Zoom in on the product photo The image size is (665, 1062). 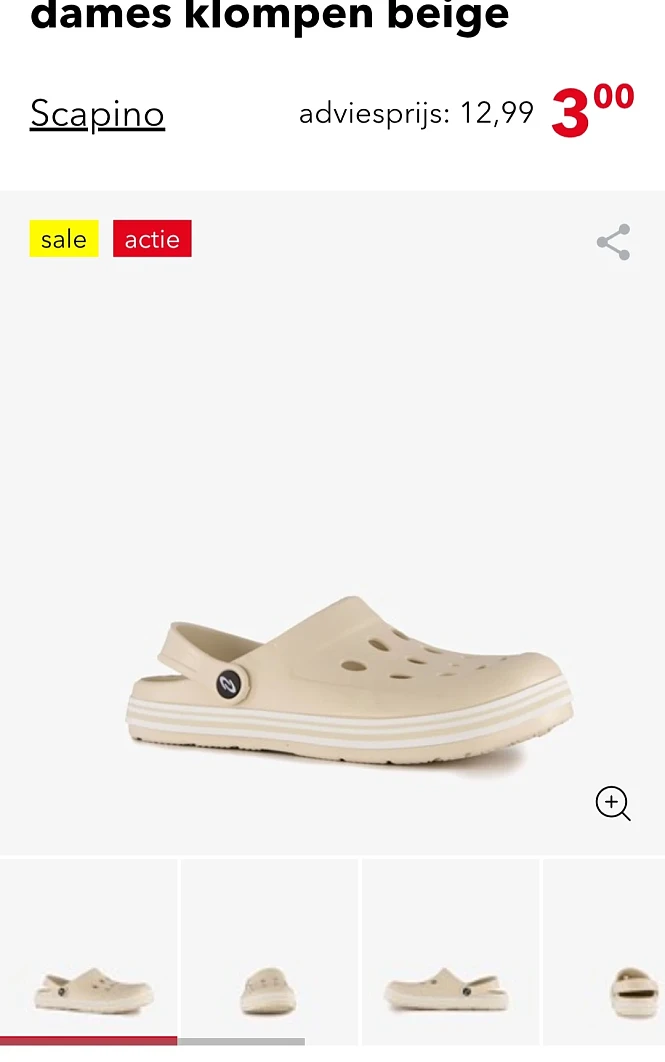(x=613, y=803)
